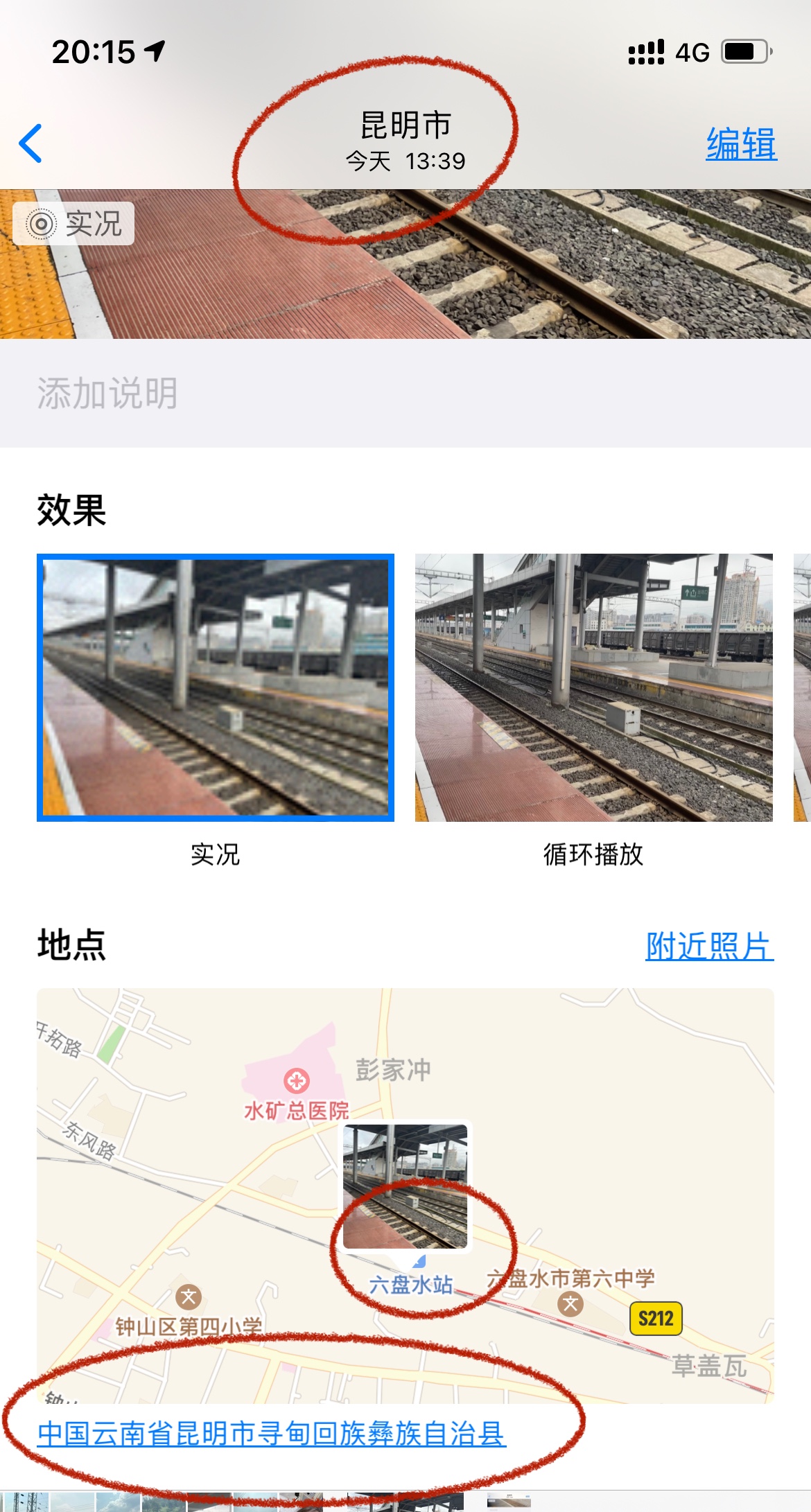Tap the 实况 Live badge on photo
Viewport: 811px width, 1512px height.
pos(74,224)
